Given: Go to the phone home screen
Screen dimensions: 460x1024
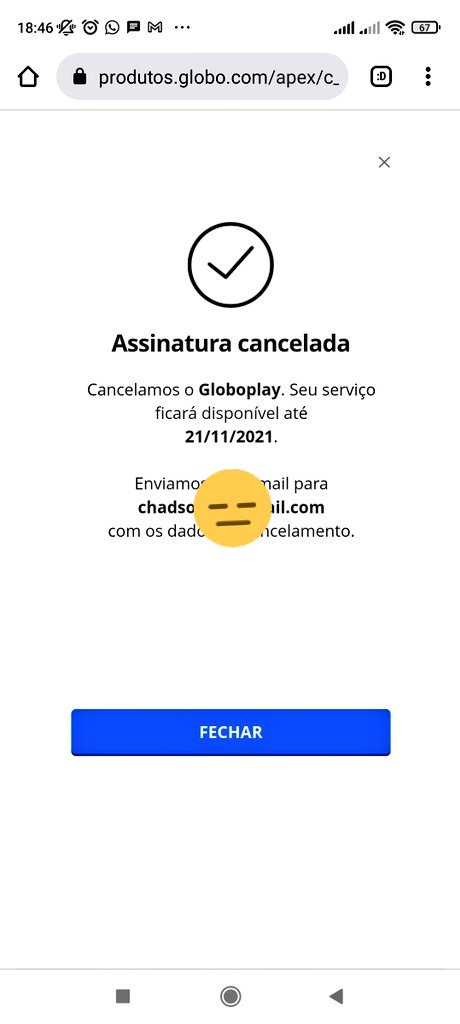Looking at the screenshot, I should [x=230, y=996].
